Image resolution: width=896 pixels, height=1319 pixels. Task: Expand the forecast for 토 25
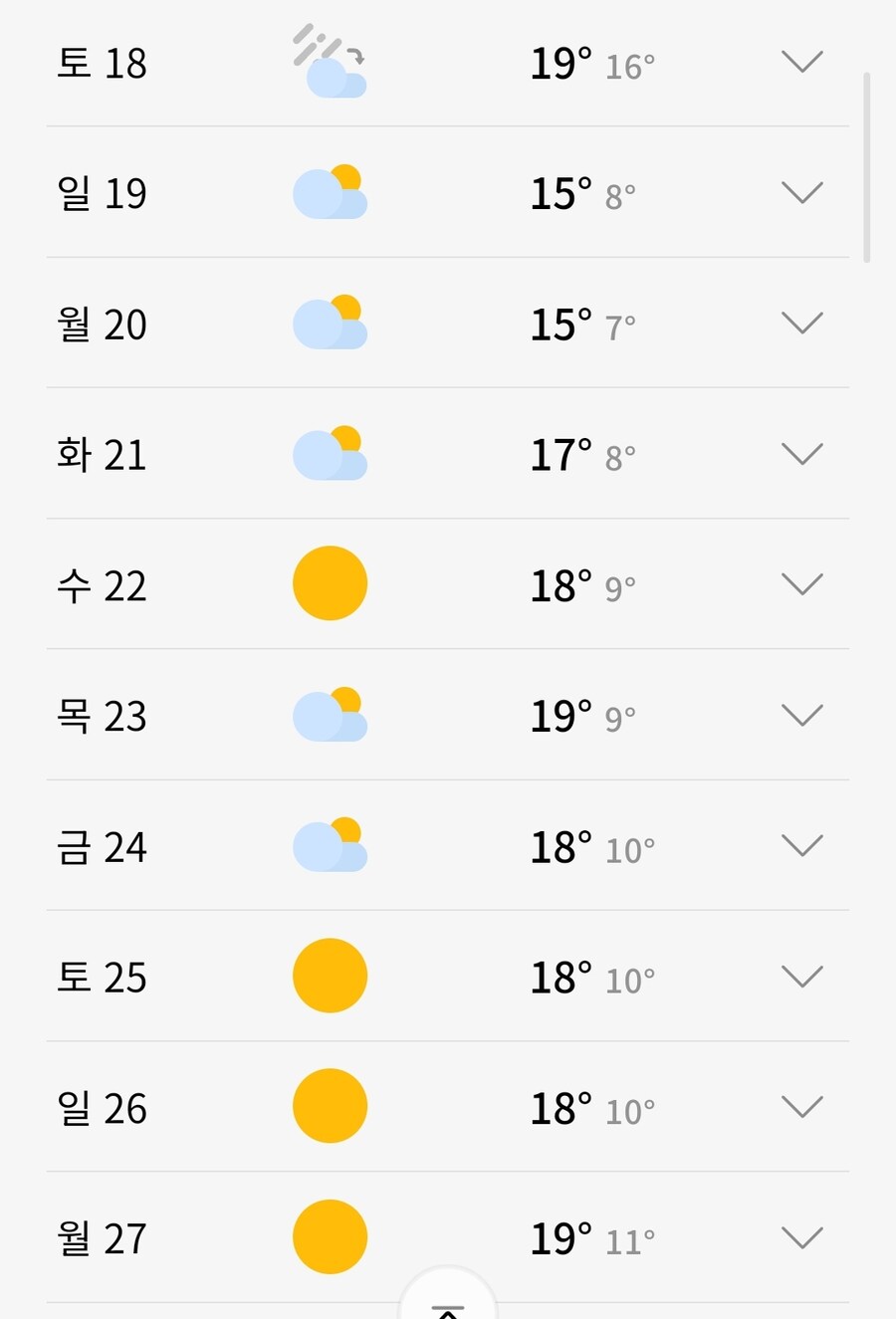(x=801, y=977)
